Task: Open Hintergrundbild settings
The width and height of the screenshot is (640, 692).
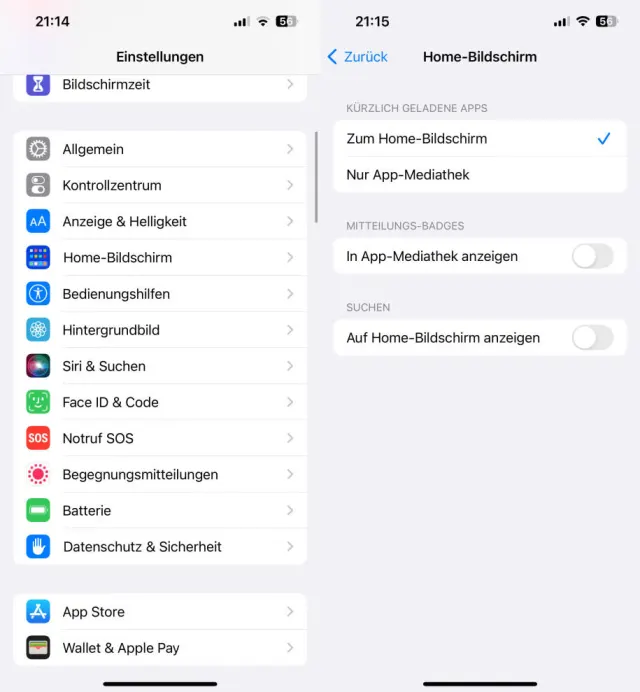Action: click(x=160, y=330)
